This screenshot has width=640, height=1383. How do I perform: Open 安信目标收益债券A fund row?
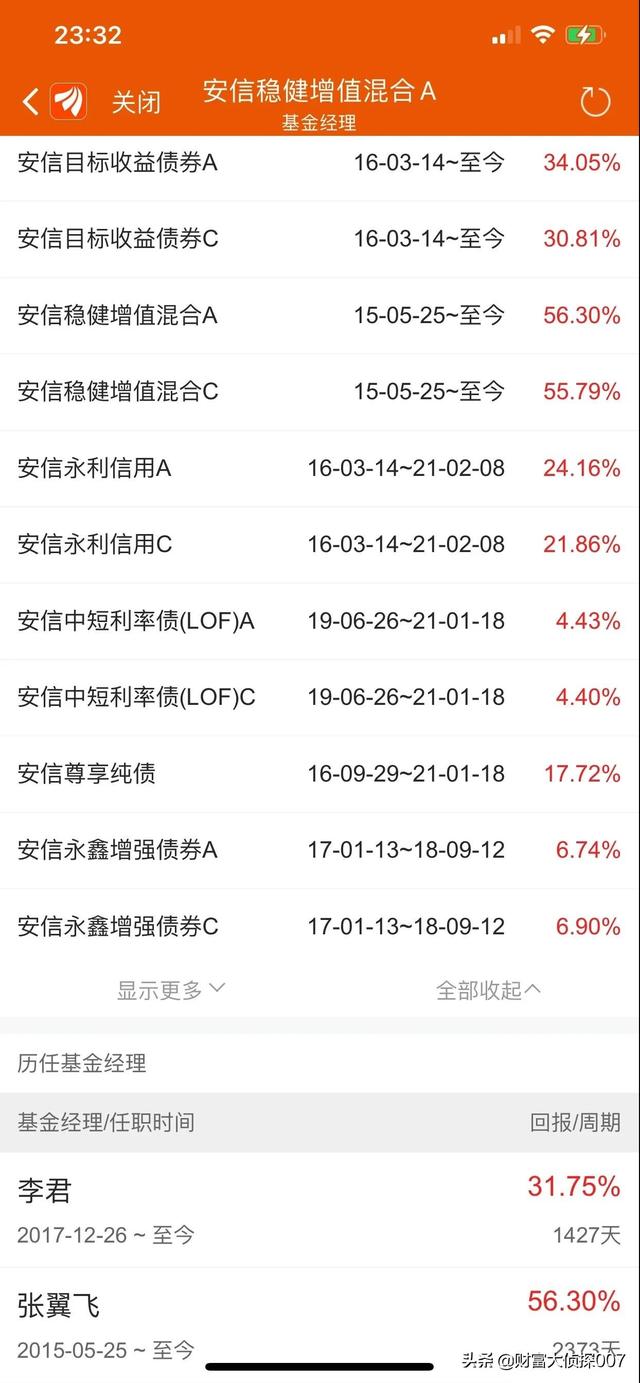pyautogui.click(x=320, y=163)
